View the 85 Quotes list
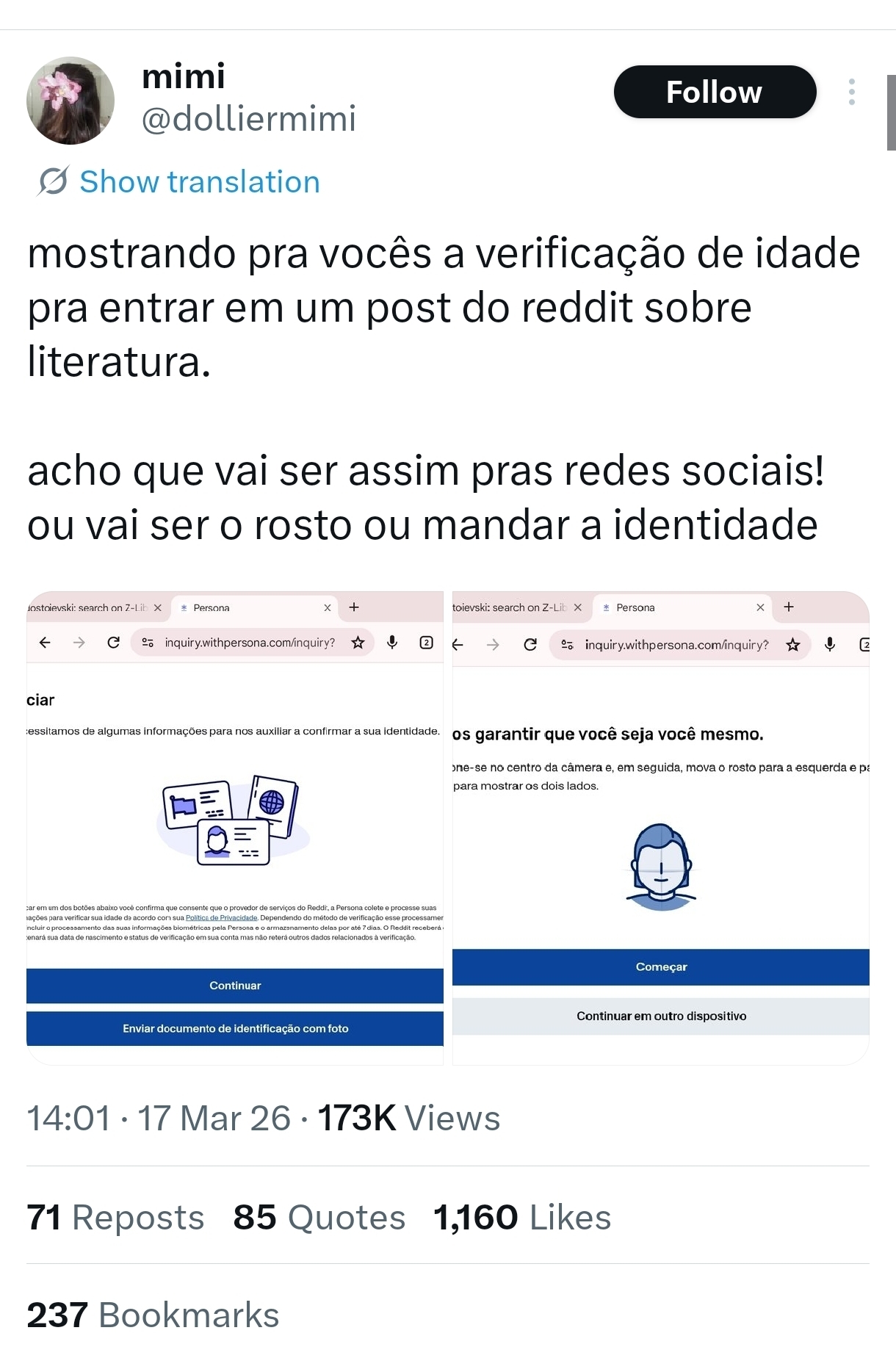Image resolution: width=896 pixels, height=1369 pixels. click(319, 1217)
